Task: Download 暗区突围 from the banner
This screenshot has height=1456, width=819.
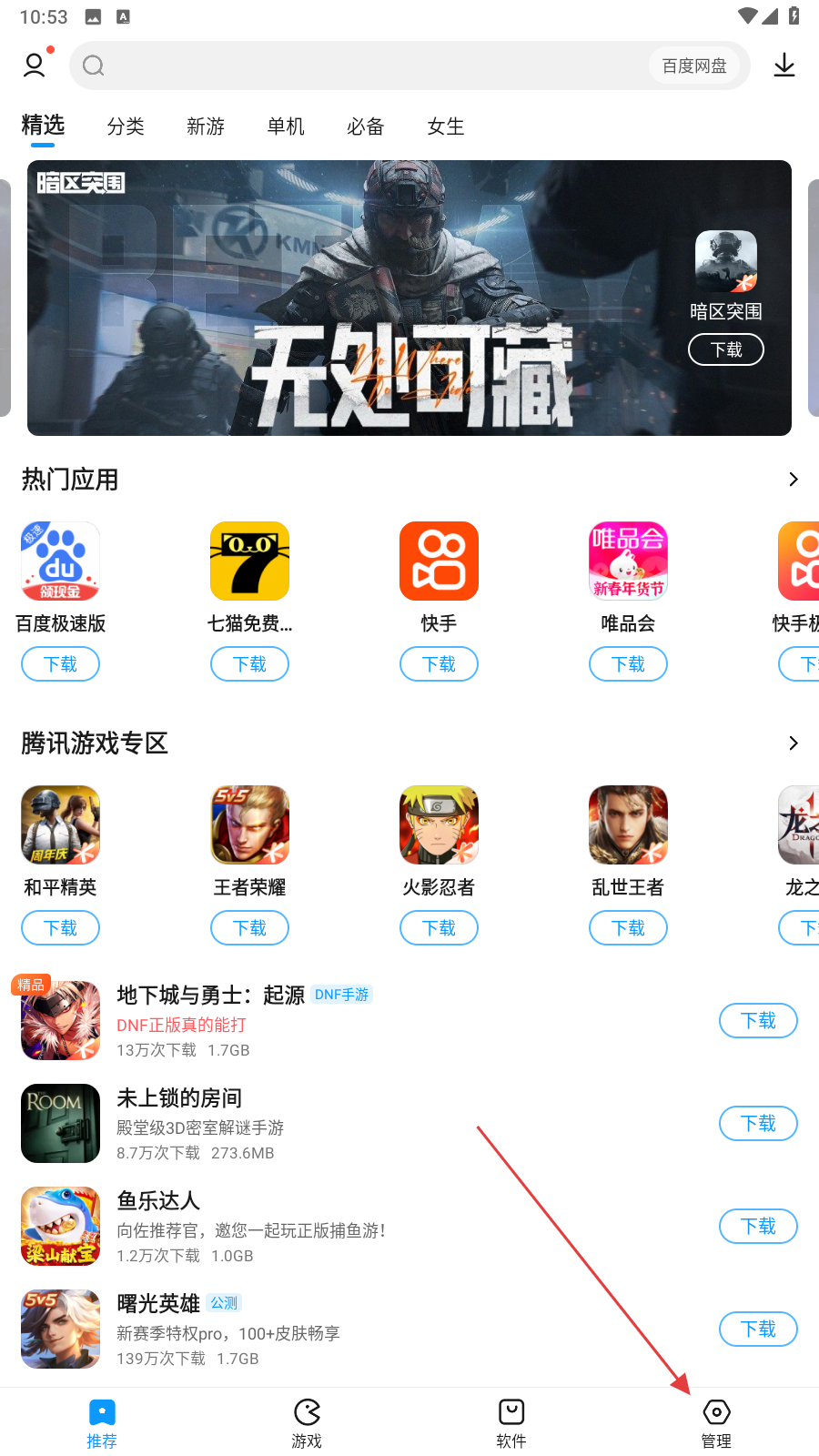Action: (725, 349)
